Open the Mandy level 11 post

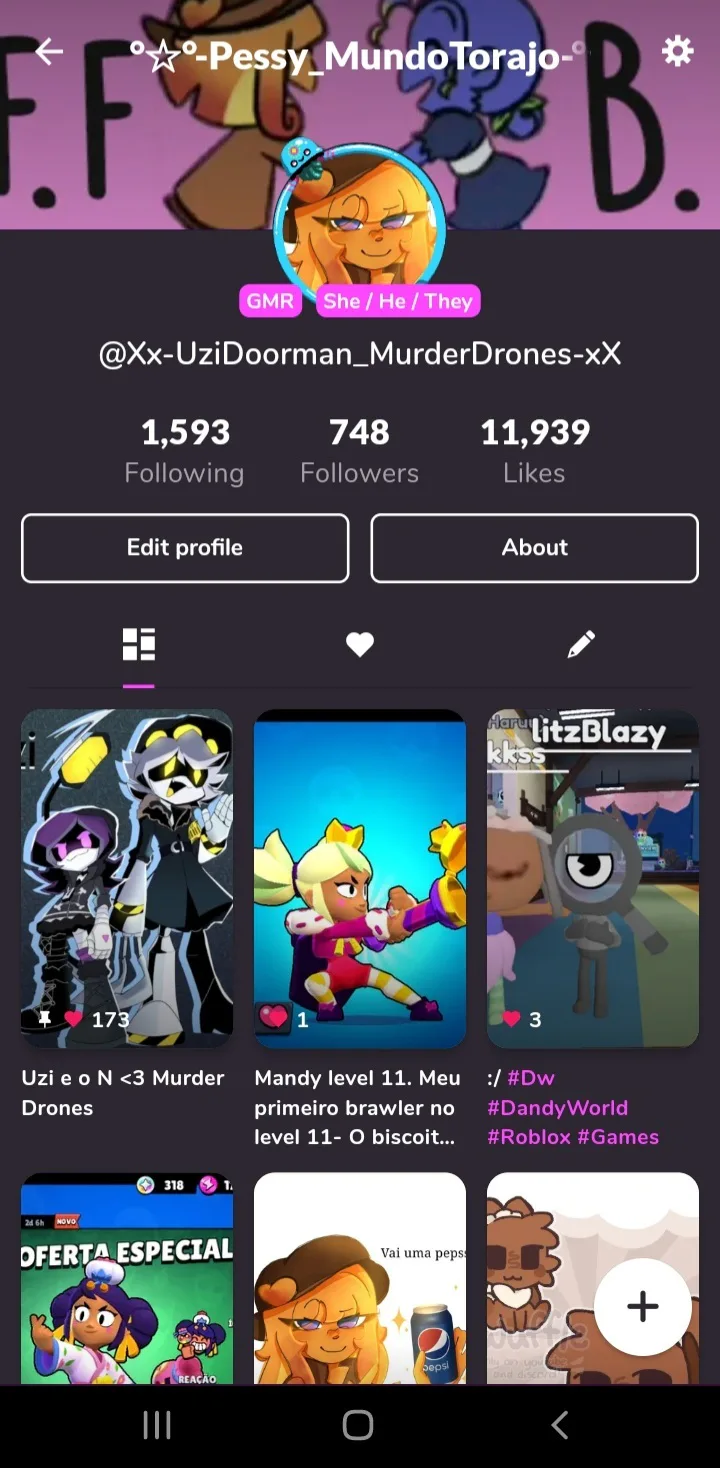[360, 878]
